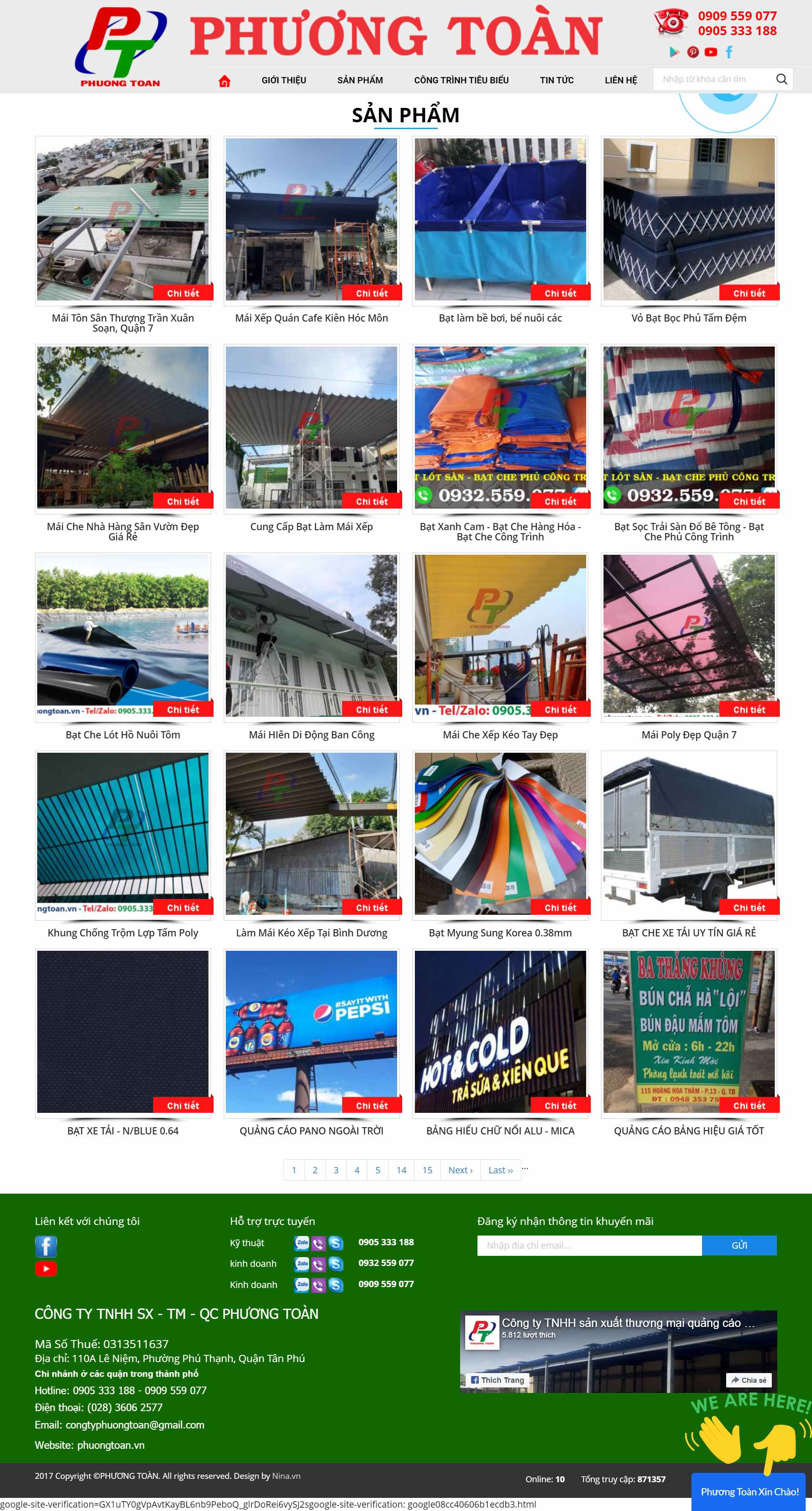Click Chi tiết on Bạt Myung Sung Korea
Image resolution: width=812 pixels, height=1511 pixels.
tap(561, 908)
